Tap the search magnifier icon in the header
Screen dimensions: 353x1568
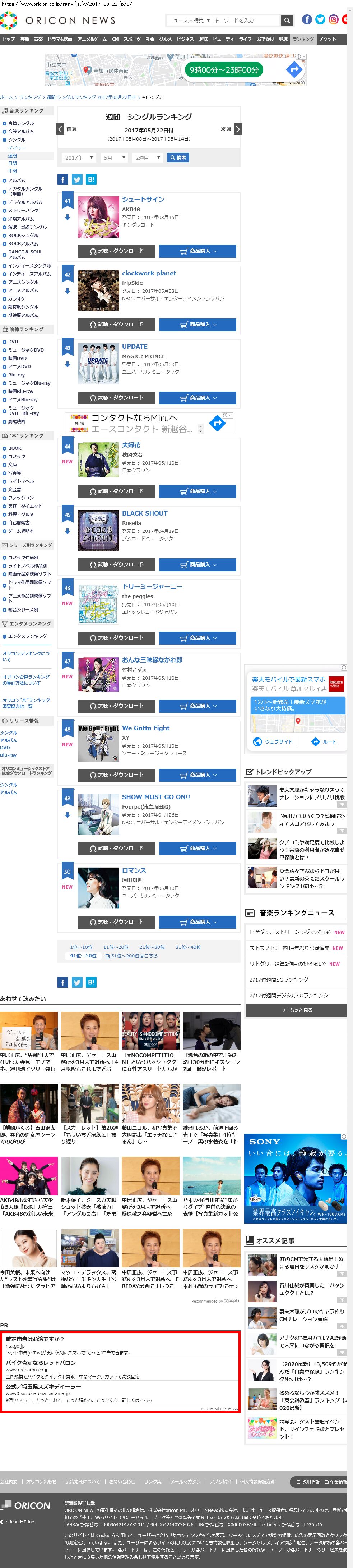coord(287,20)
